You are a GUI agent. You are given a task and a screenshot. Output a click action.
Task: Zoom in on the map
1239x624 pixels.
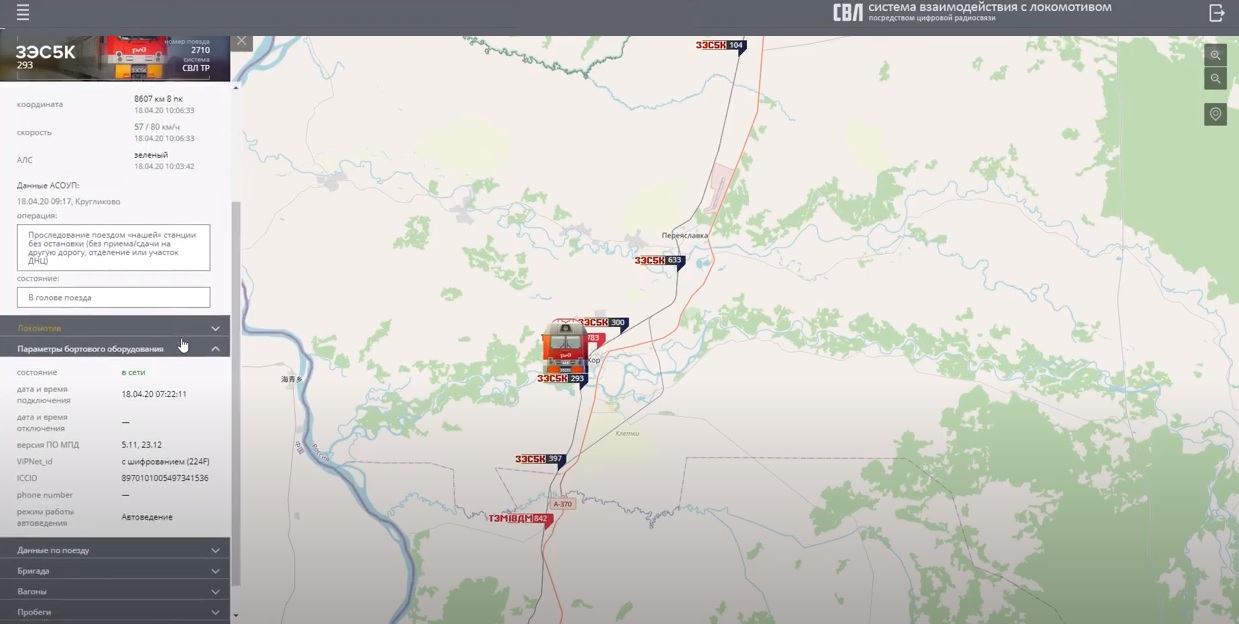coord(1215,55)
